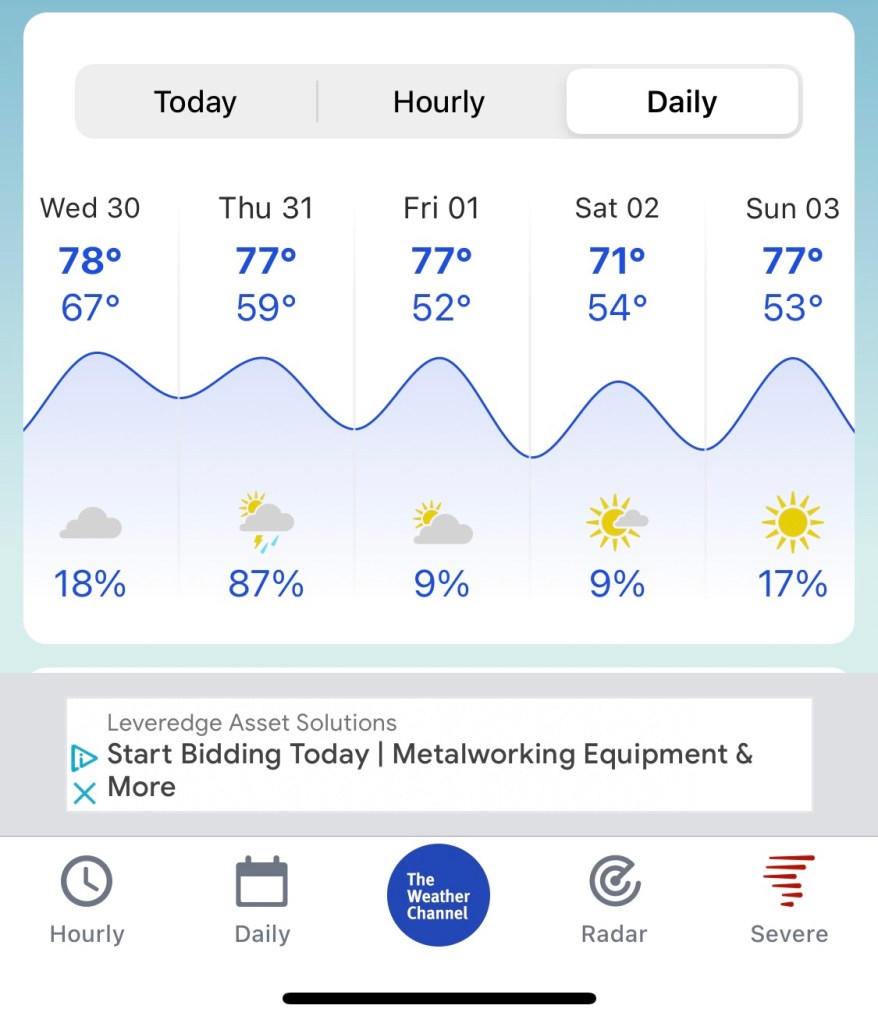This screenshot has height=1023, width=878.
Task: Open Wed 30 daily forecast
Action: pos(90,400)
